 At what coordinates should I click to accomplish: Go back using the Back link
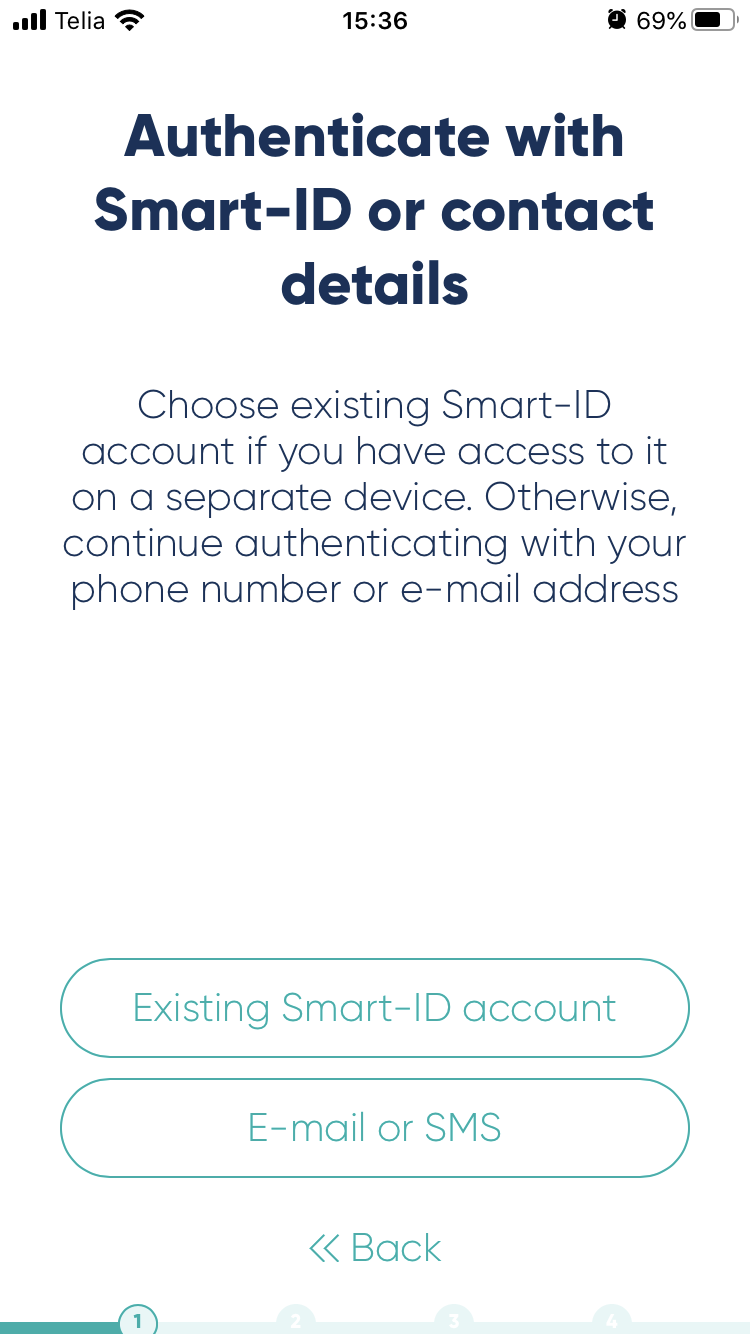375,1248
